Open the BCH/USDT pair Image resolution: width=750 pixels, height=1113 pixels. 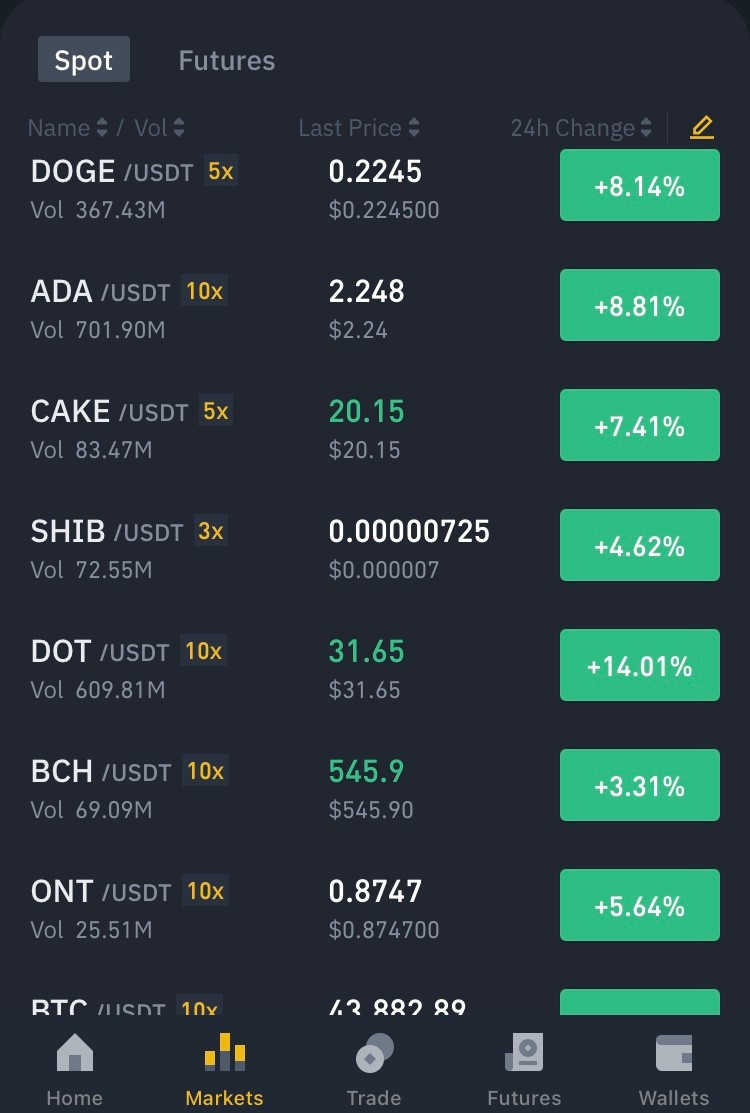375,788
